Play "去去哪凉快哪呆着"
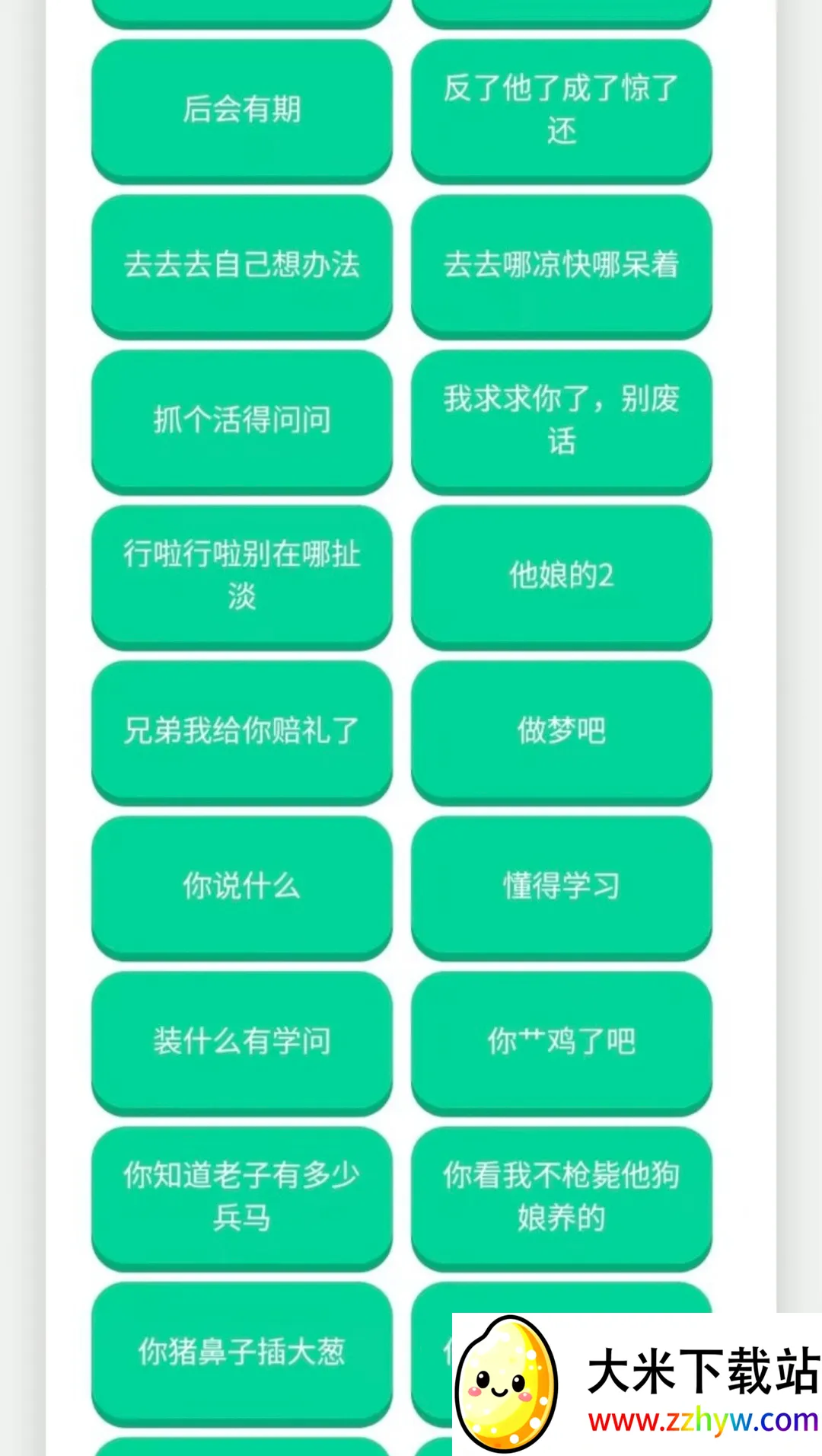 point(561,267)
